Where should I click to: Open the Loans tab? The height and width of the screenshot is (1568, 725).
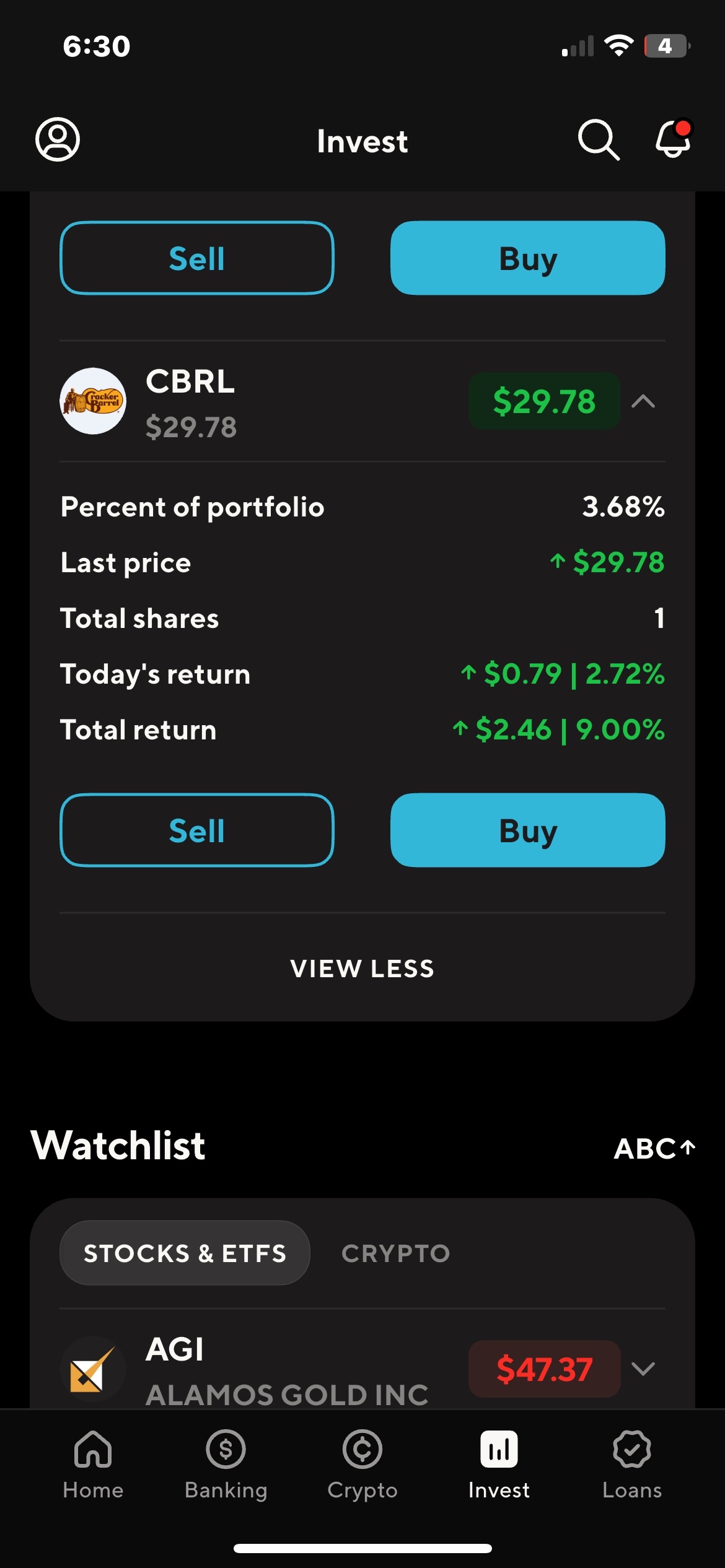632,1464
